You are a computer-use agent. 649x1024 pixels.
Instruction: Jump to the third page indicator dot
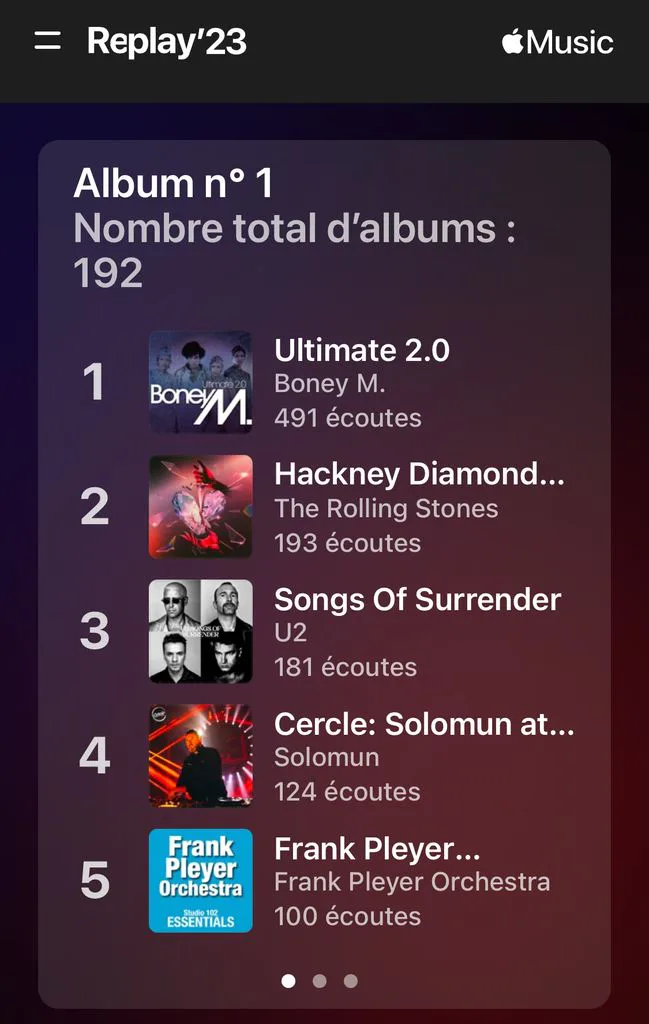pyautogui.click(x=351, y=981)
